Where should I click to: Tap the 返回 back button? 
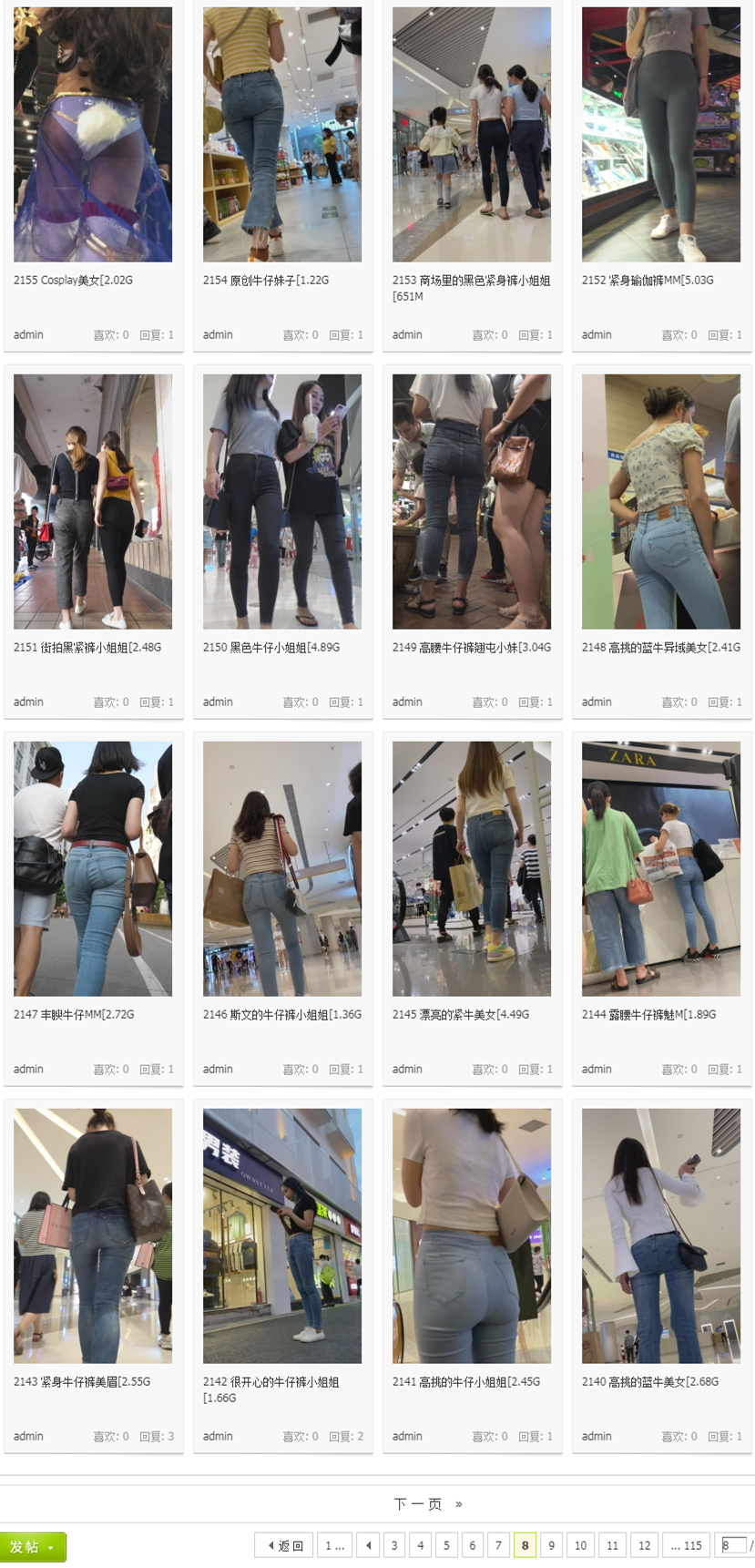[x=285, y=1545]
